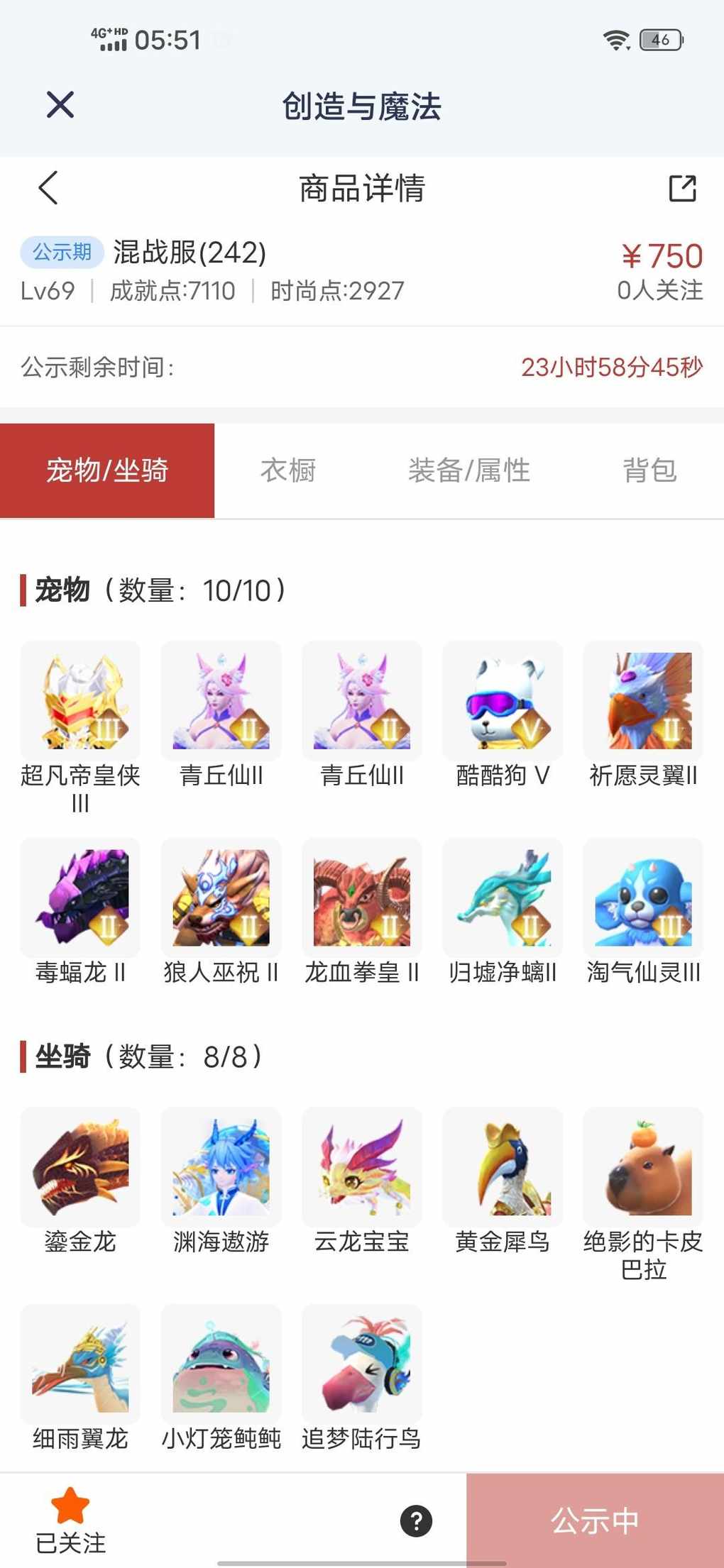Select mount 绝影的卡皮巴拉
Image resolution: width=724 pixels, height=1568 pixels.
[643, 1167]
